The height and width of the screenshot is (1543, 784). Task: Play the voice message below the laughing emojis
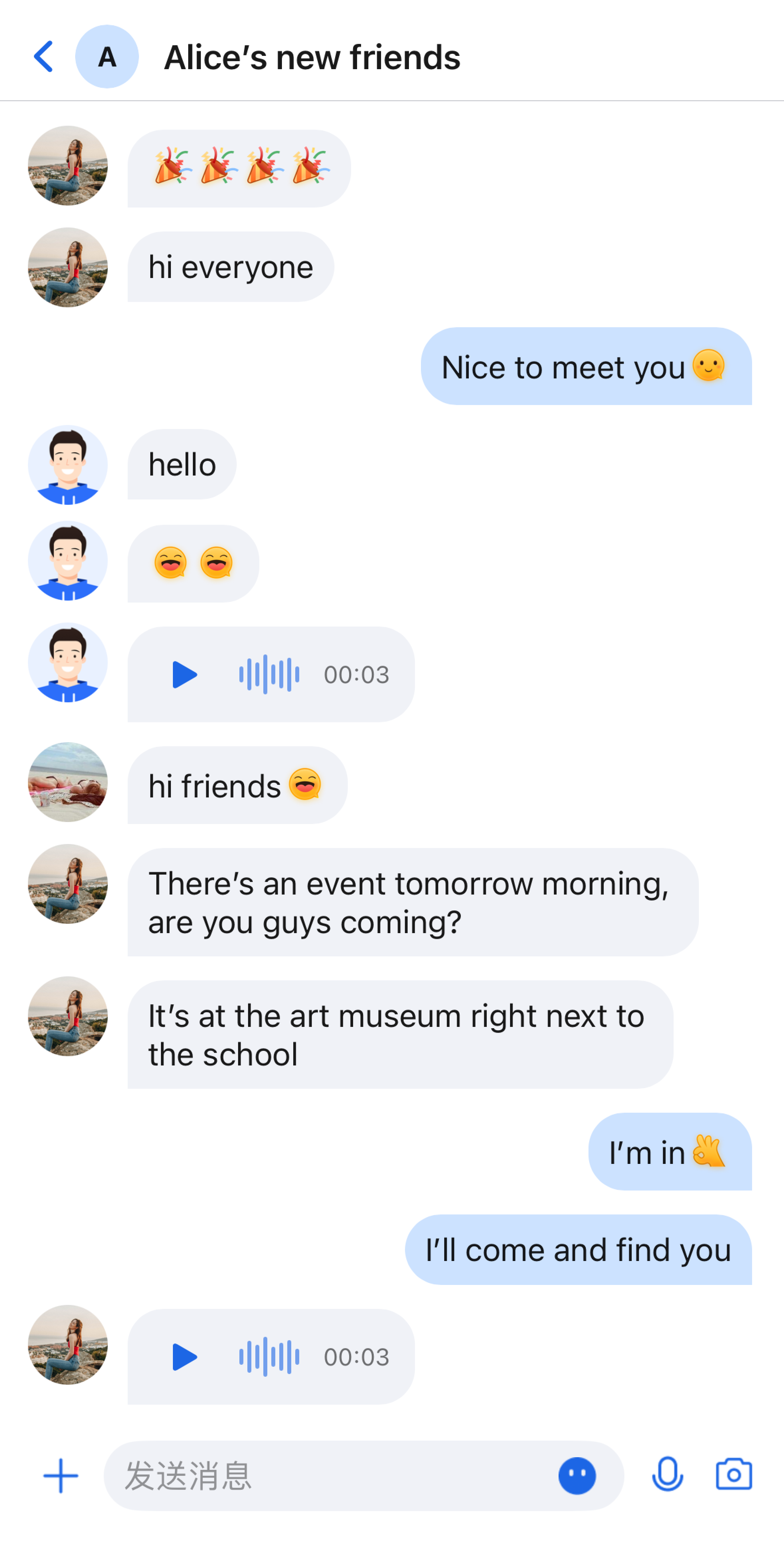pos(185,675)
